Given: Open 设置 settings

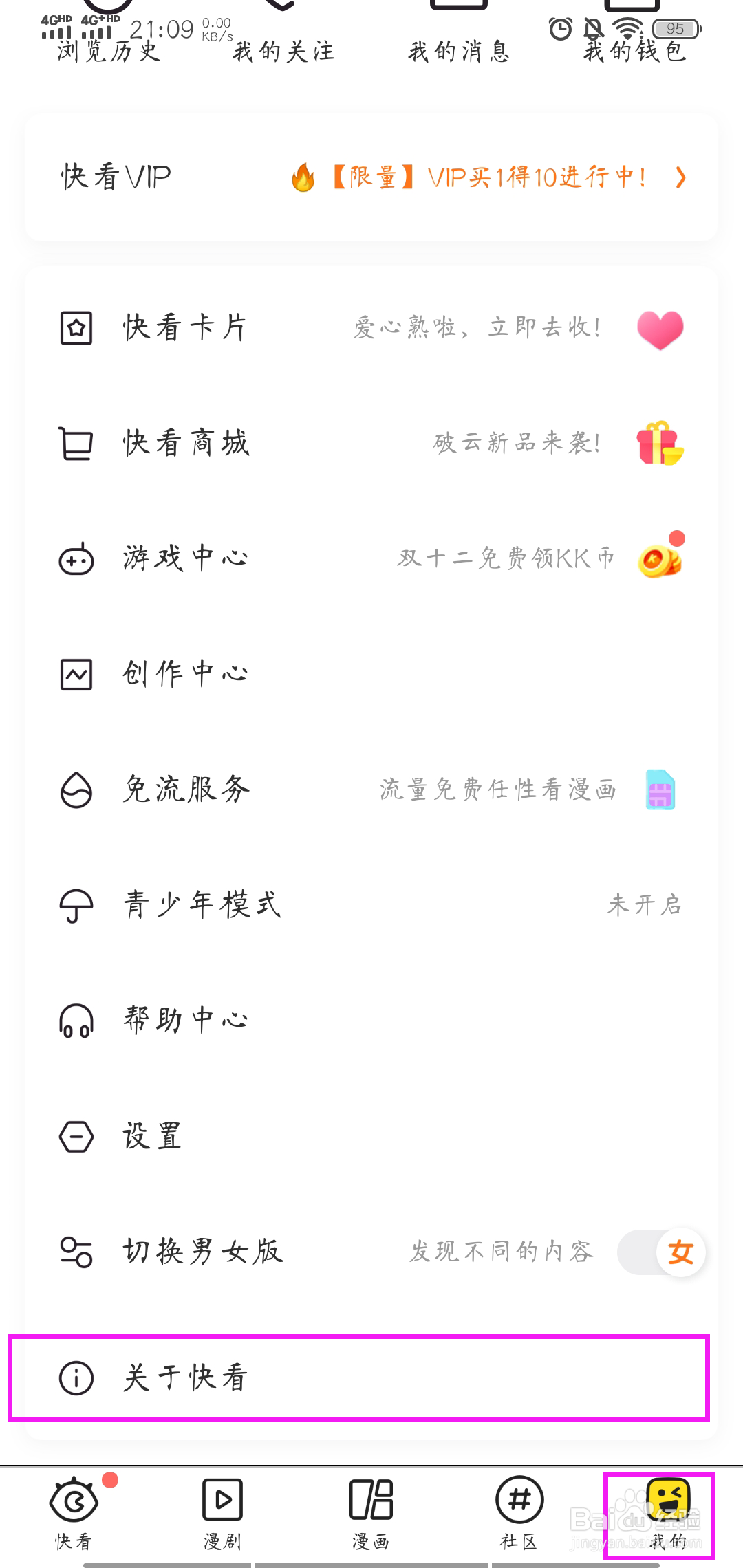Looking at the screenshot, I should (x=371, y=1136).
